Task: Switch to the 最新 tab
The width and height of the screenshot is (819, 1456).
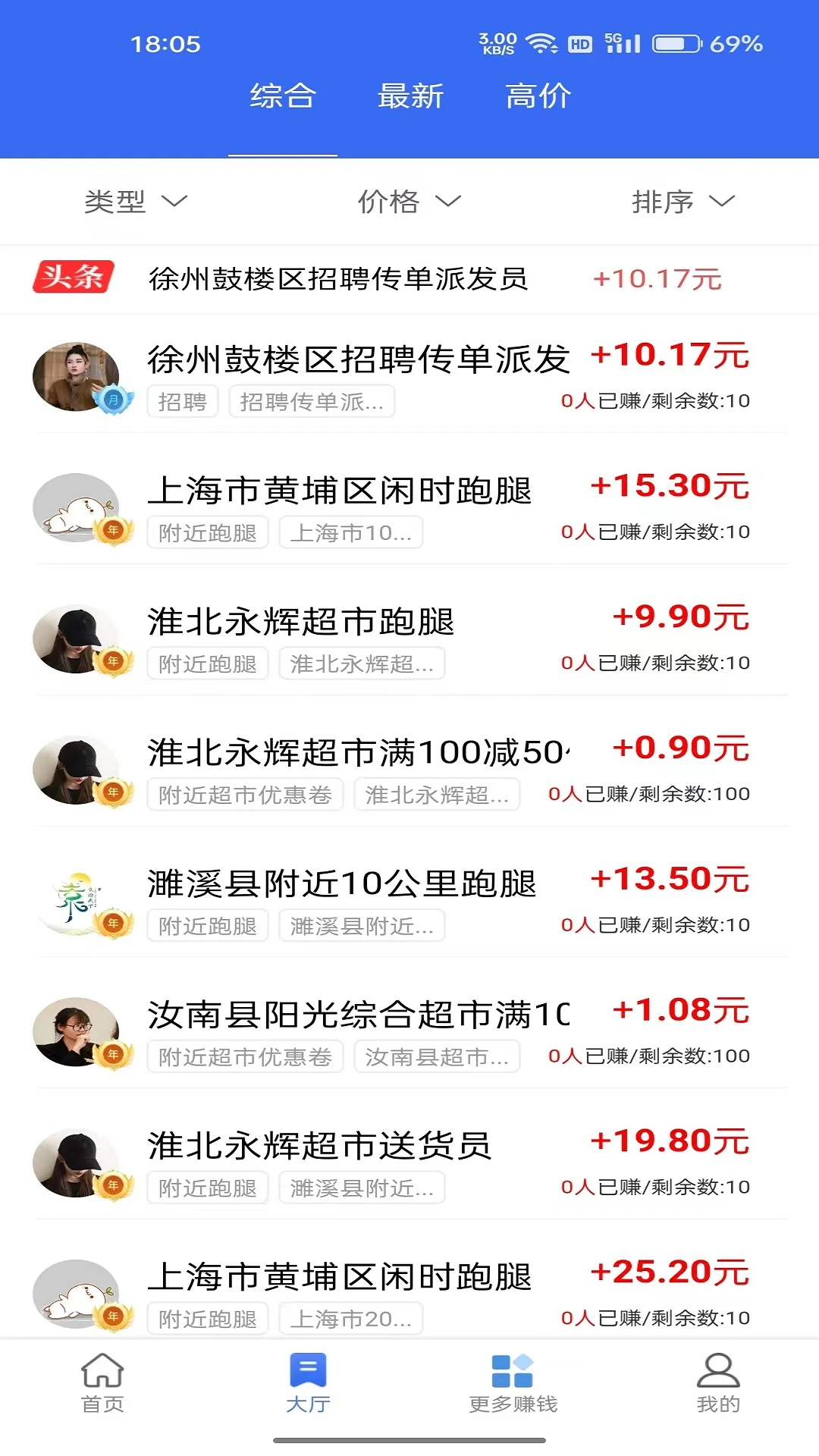Action: pos(412,96)
